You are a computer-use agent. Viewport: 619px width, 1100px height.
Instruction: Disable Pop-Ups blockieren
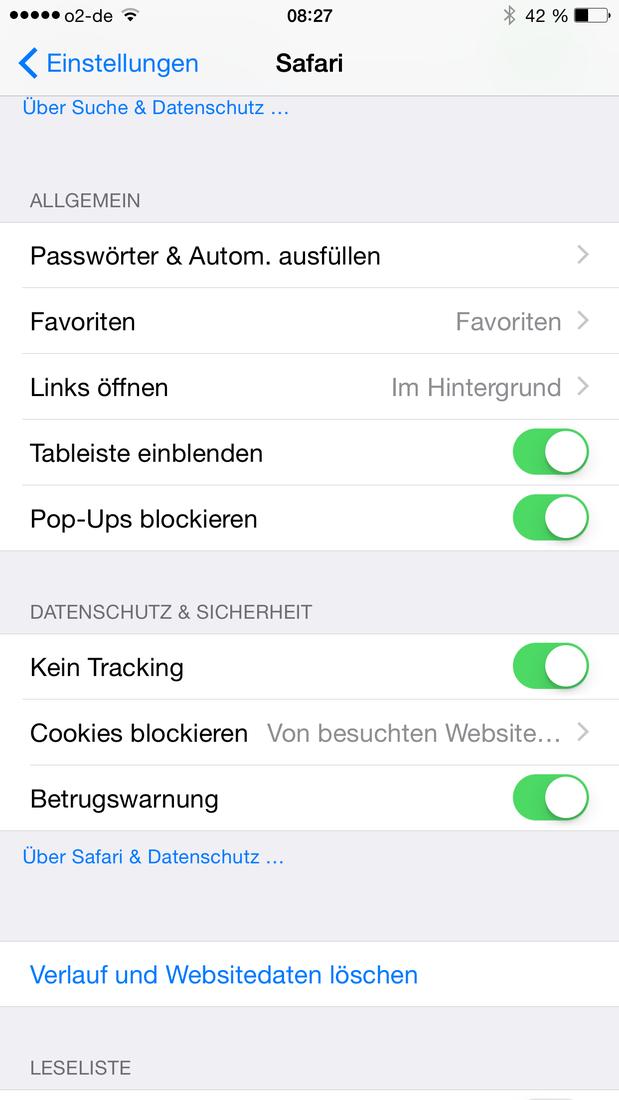pyautogui.click(x=551, y=518)
